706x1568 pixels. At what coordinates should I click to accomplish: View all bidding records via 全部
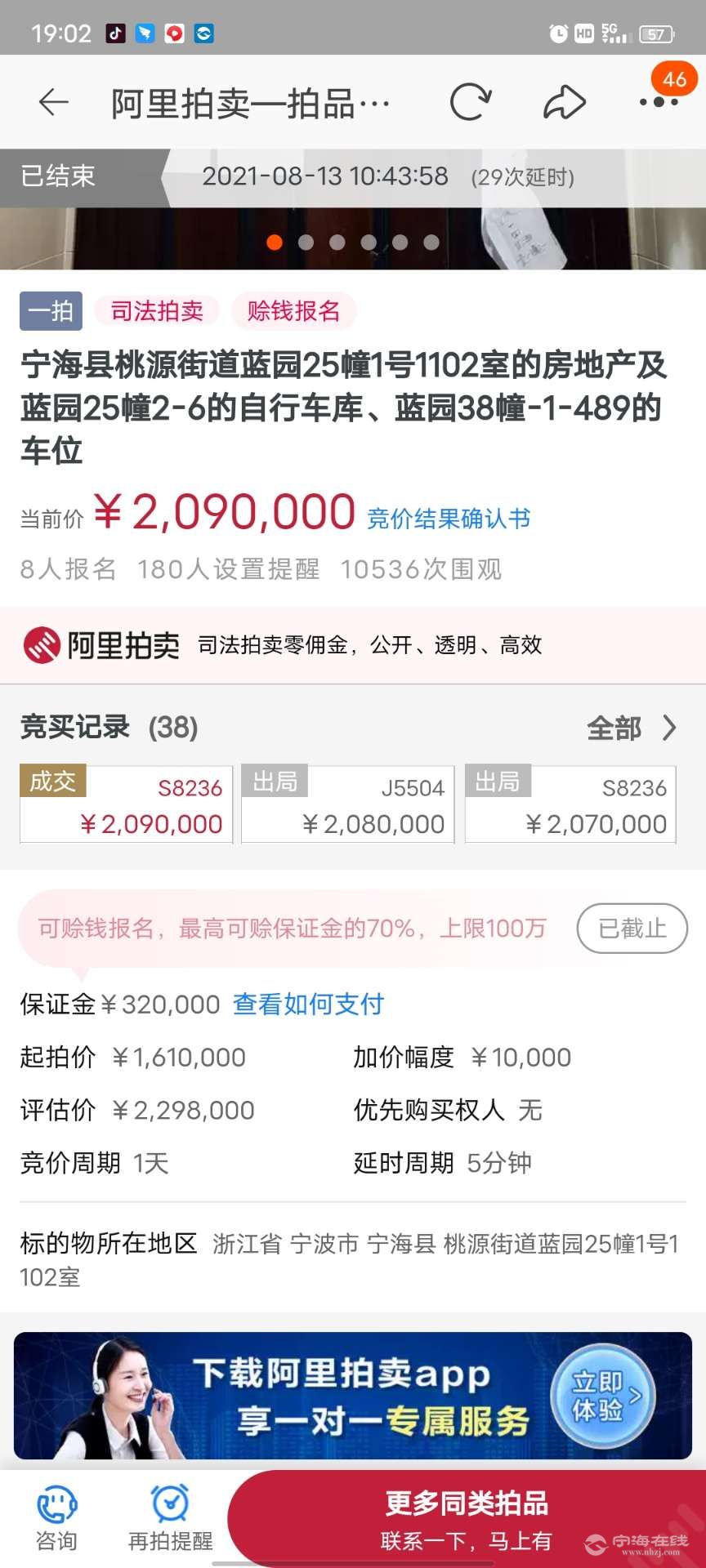(632, 728)
